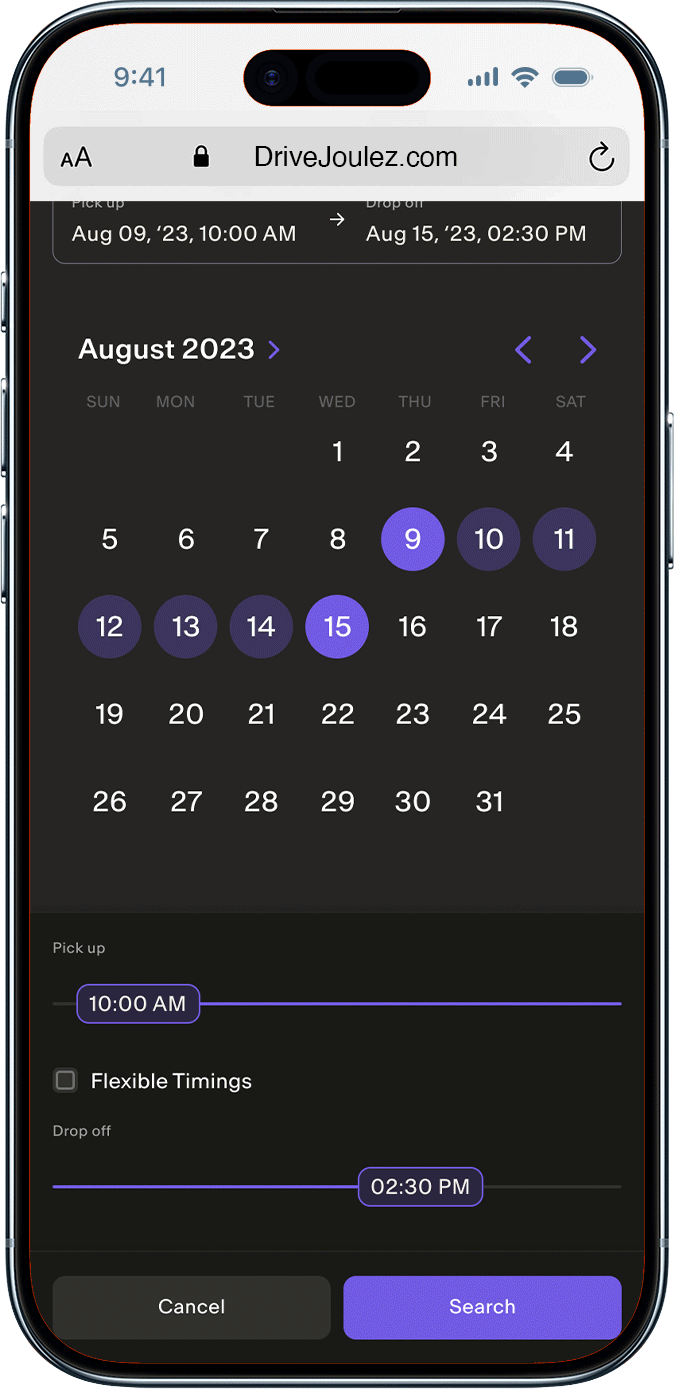The height and width of the screenshot is (1390, 674).
Task: Choose August 31 on the calendar
Action: coord(489,801)
